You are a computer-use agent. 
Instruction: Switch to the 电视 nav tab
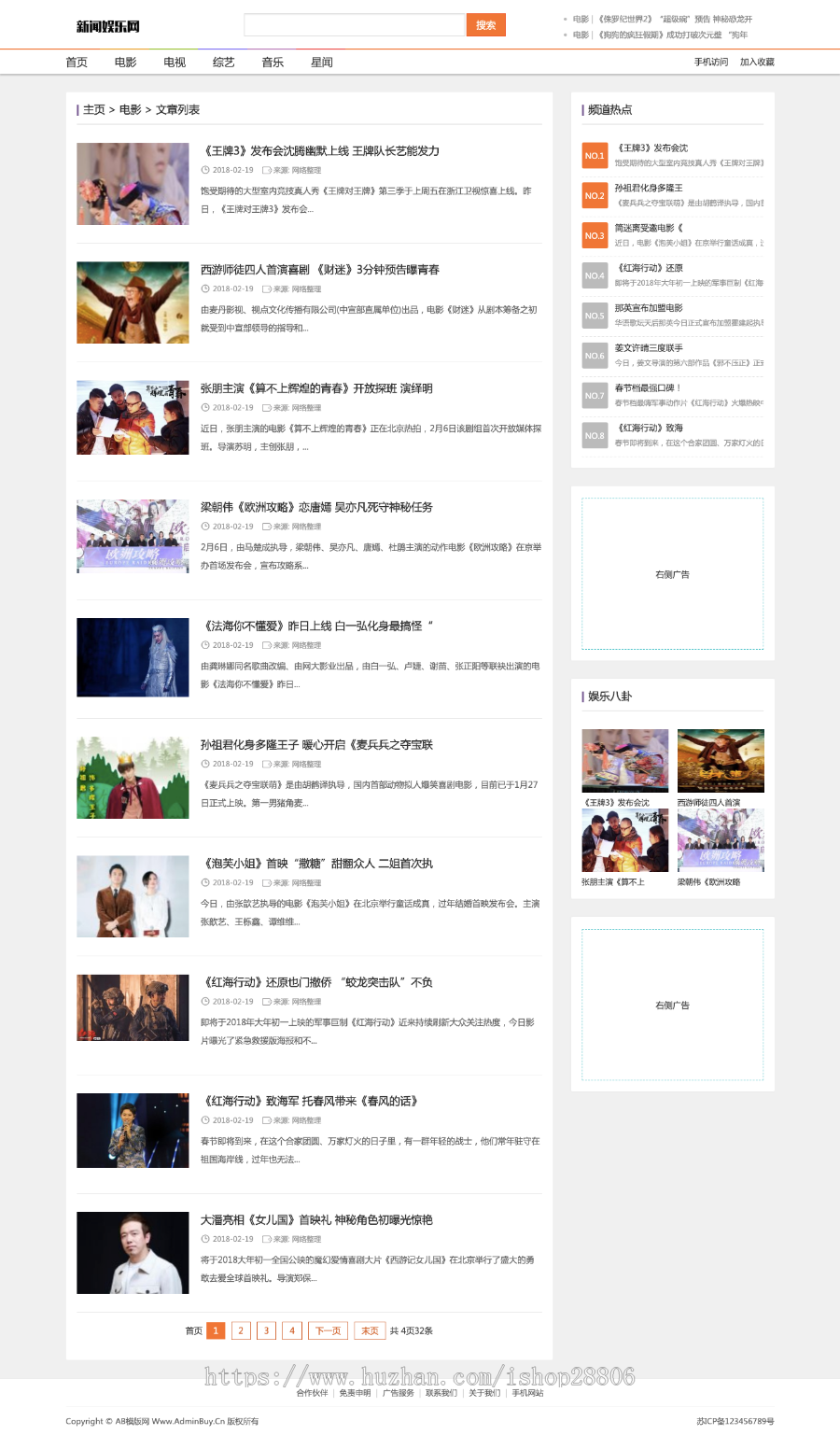pos(175,63)
